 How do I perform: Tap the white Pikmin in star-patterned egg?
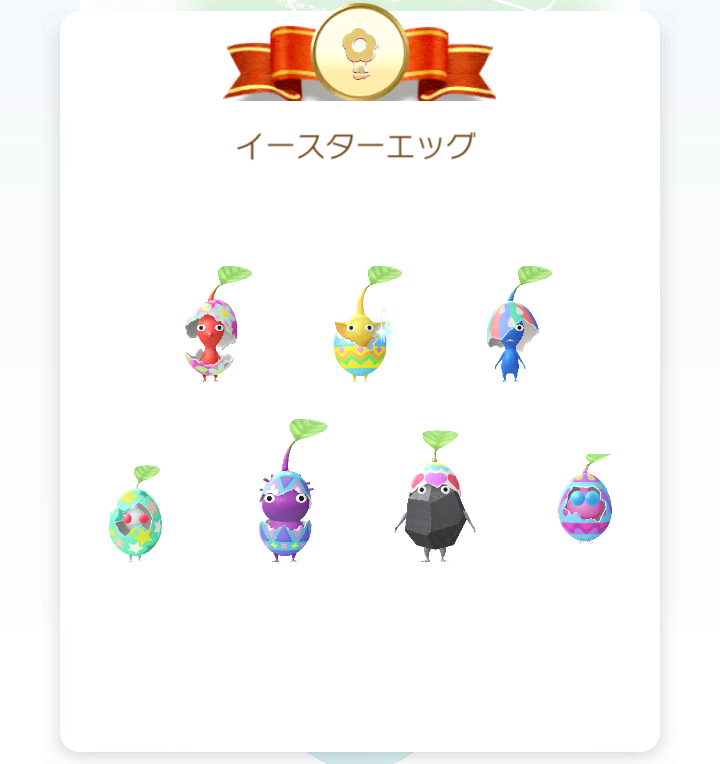pyautogui.click(x=135, y=514)
